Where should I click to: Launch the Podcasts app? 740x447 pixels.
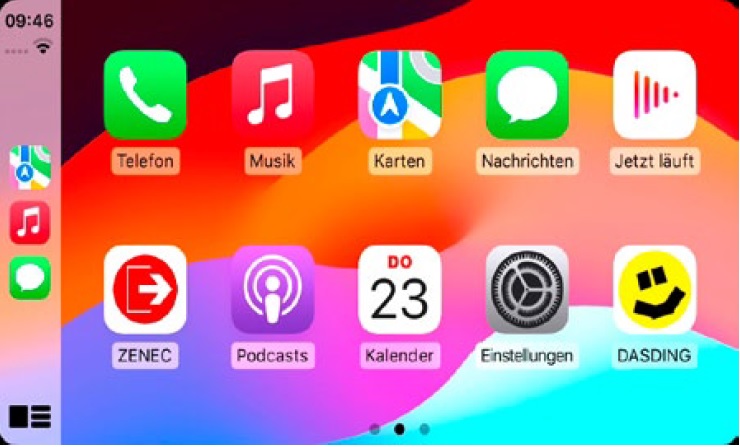[272, 289]
